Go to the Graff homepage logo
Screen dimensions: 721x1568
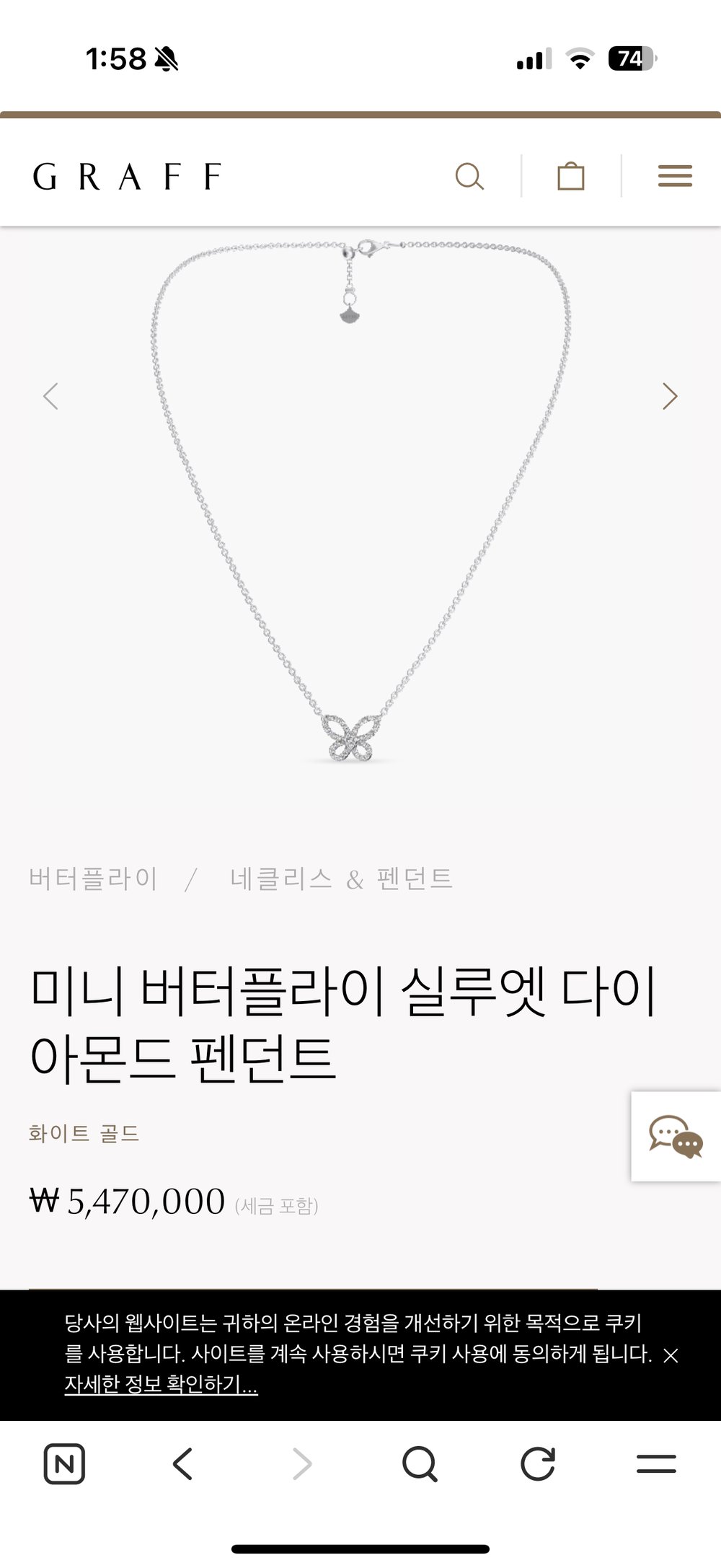pos(127,176)
